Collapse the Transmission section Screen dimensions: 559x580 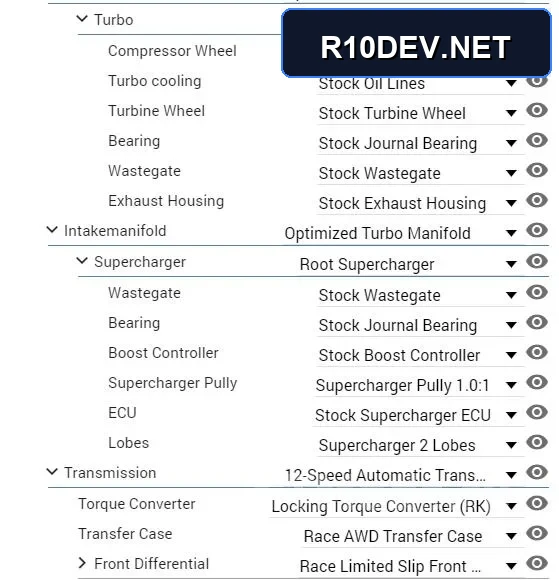(x=52, y=472)
